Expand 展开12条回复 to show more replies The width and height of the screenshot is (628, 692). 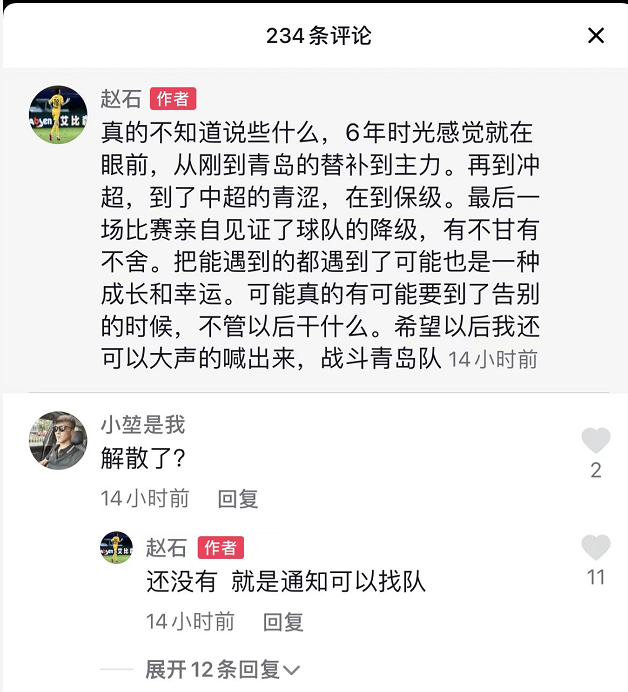tap(223, 669)
